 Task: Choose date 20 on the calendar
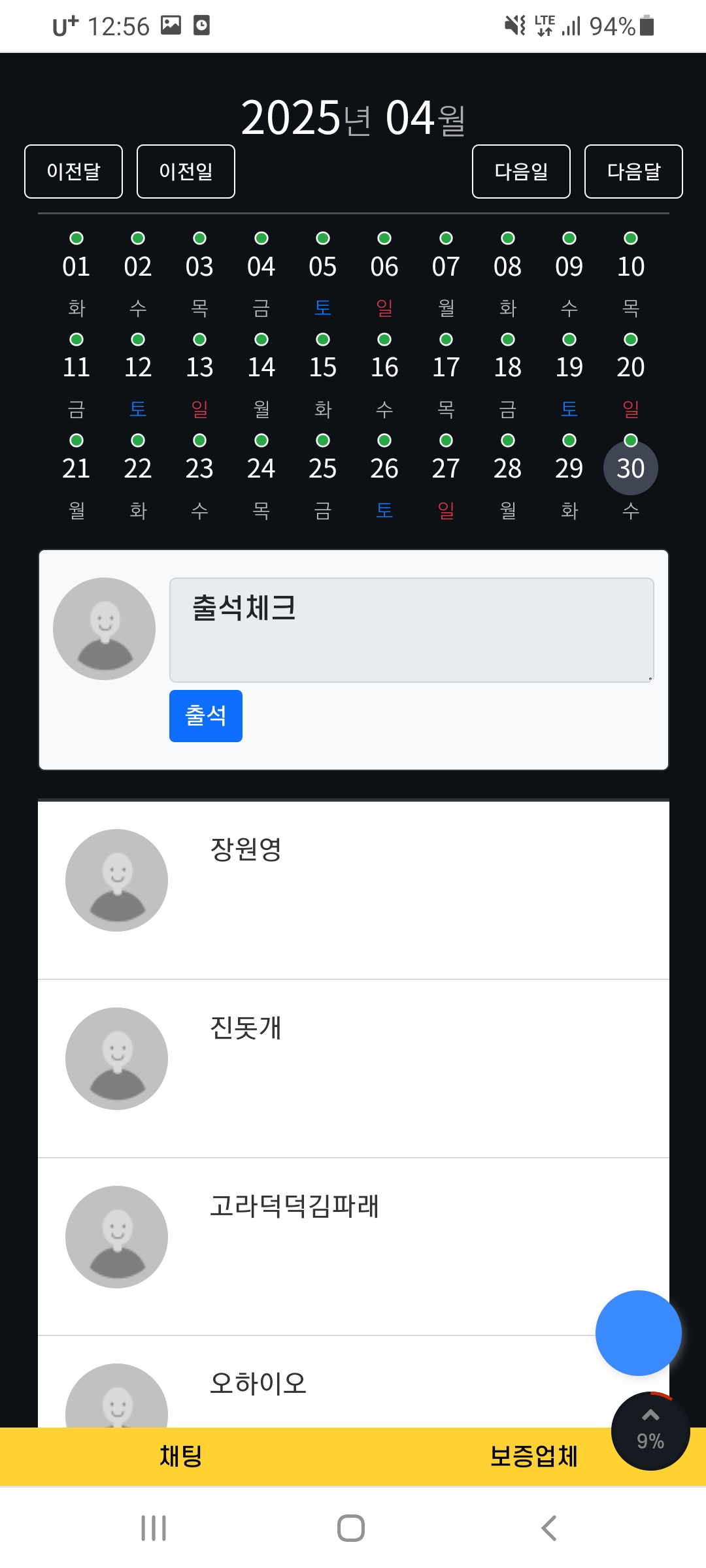click(x=631, y=367)
